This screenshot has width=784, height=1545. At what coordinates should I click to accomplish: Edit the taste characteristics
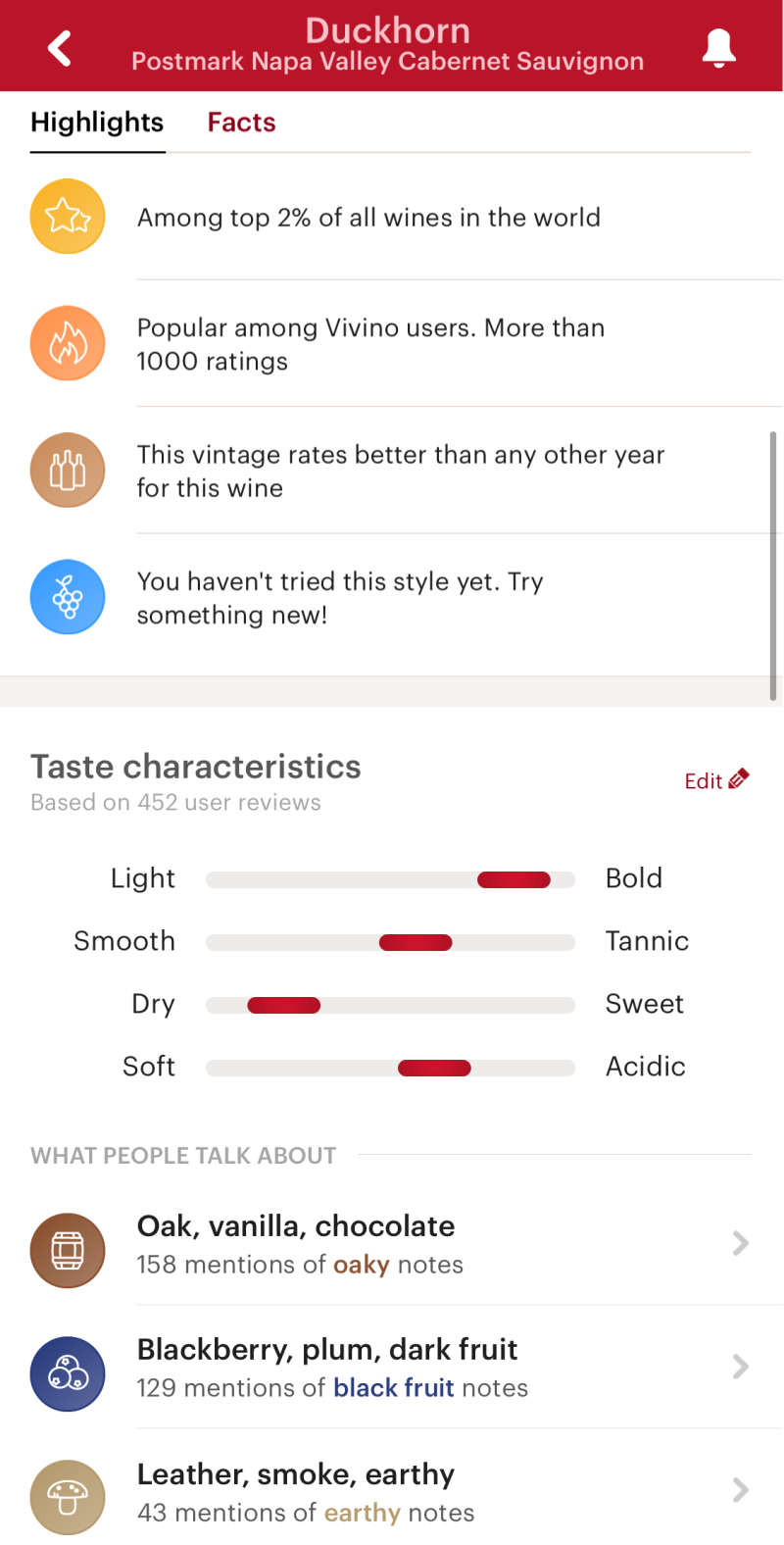(716, 780)
